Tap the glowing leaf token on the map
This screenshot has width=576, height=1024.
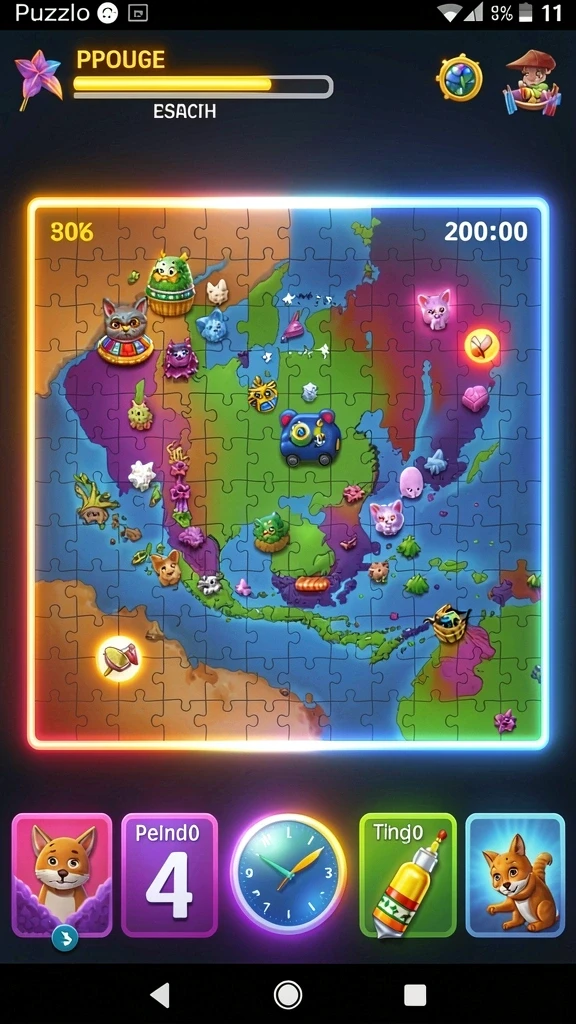(x=119, y=658)
